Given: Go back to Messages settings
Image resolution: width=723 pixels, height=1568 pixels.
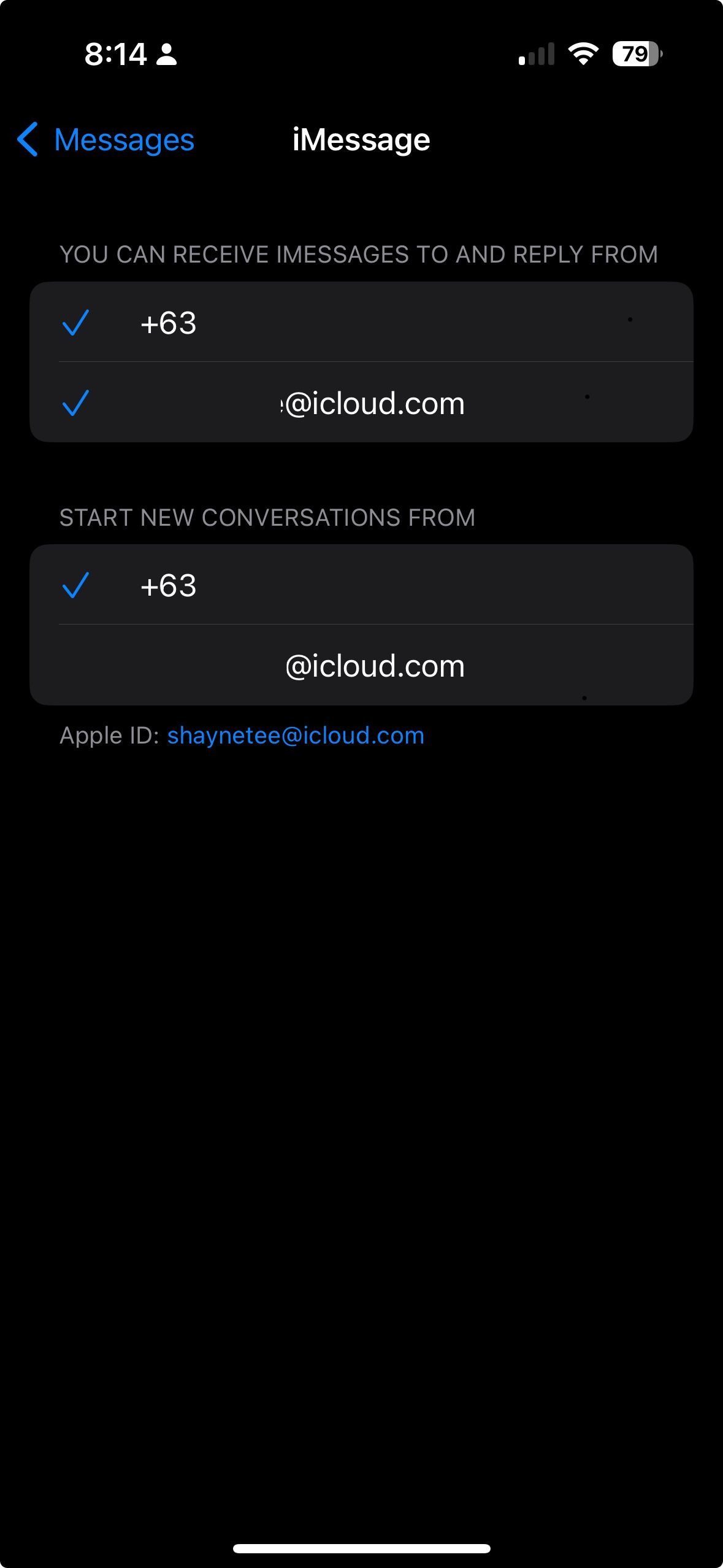Looking at the screenshot, I should click(105, 140).
